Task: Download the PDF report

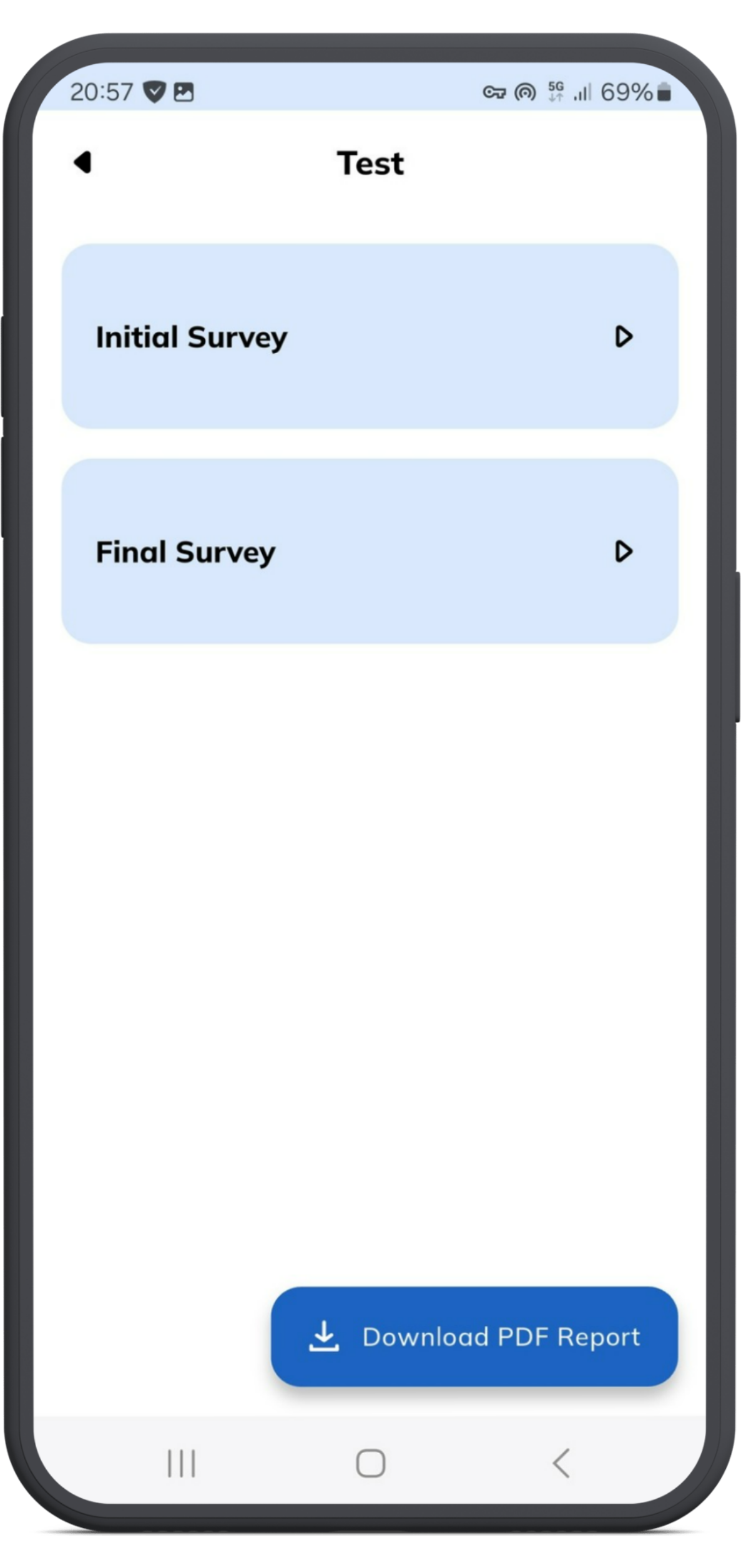Action: click(x=474, y=1337)
